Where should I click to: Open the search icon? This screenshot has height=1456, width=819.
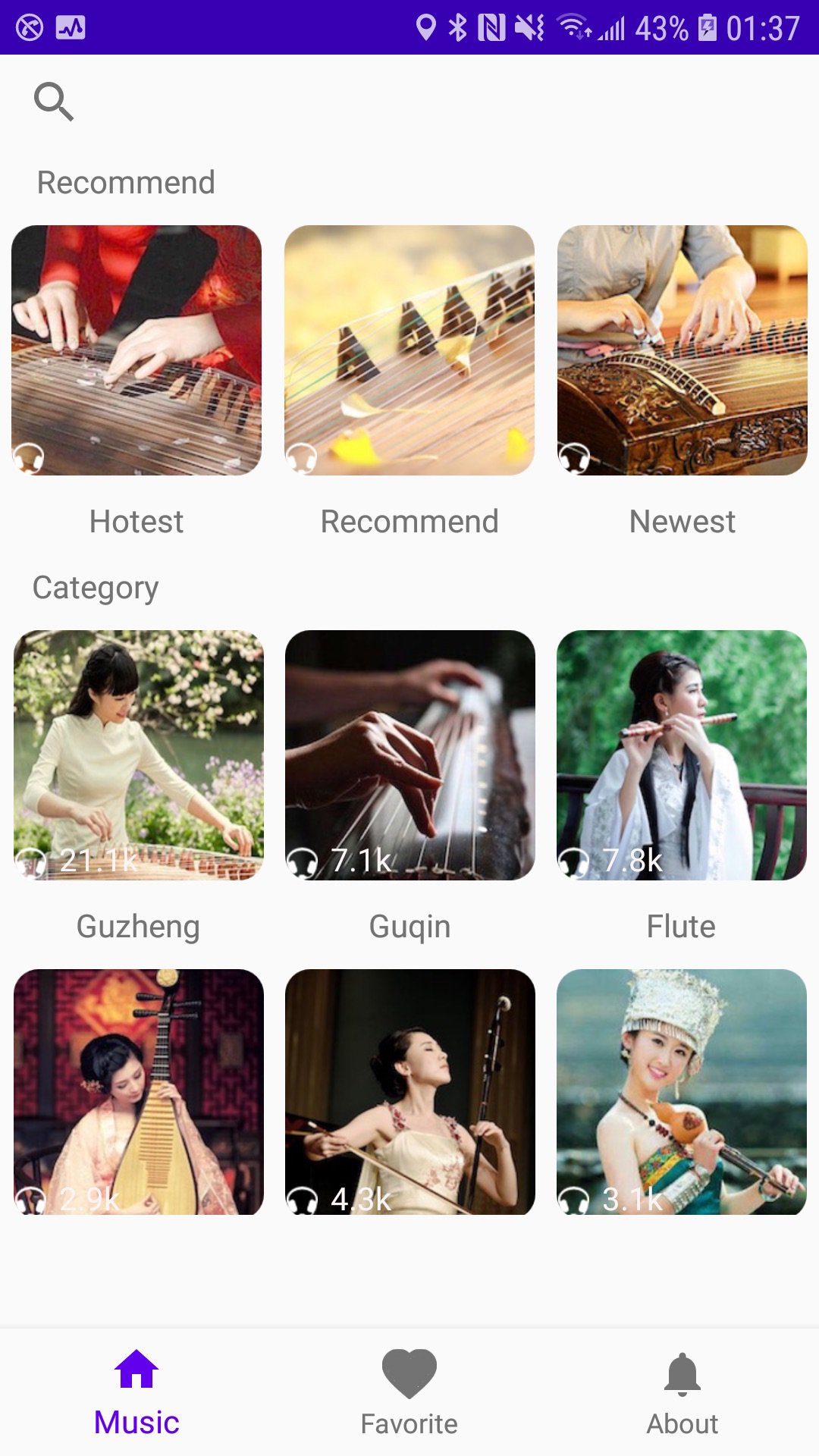(53, 101)
